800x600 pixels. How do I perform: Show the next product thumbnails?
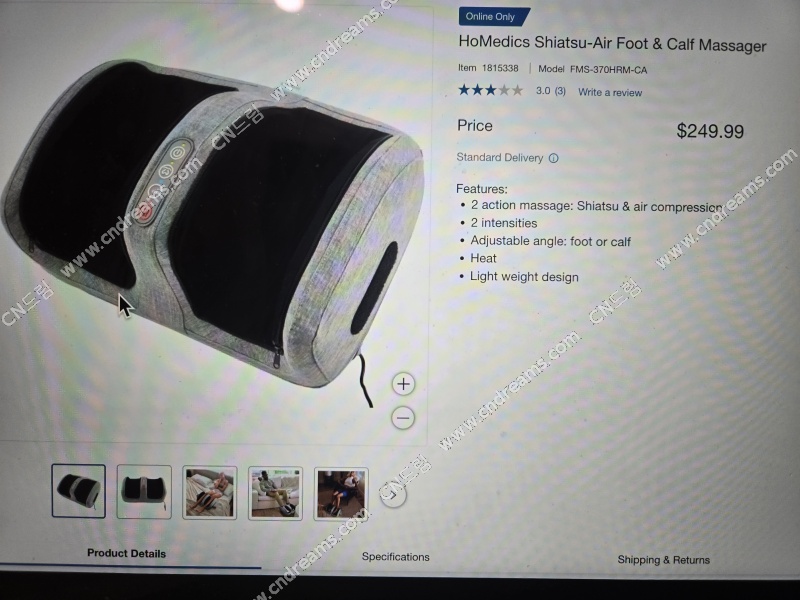point(393,493)
